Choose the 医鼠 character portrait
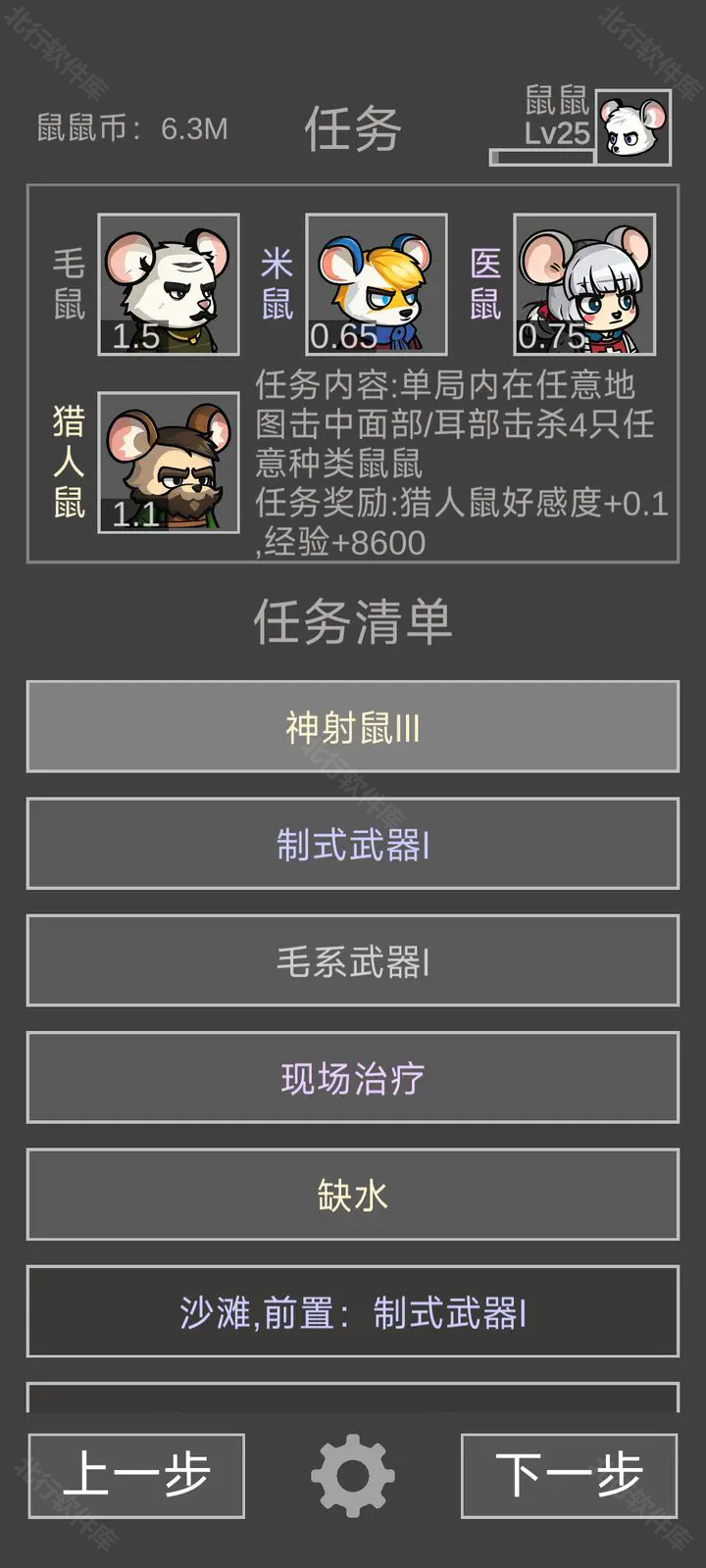706x1568 pixels. (x=584, y=284)
